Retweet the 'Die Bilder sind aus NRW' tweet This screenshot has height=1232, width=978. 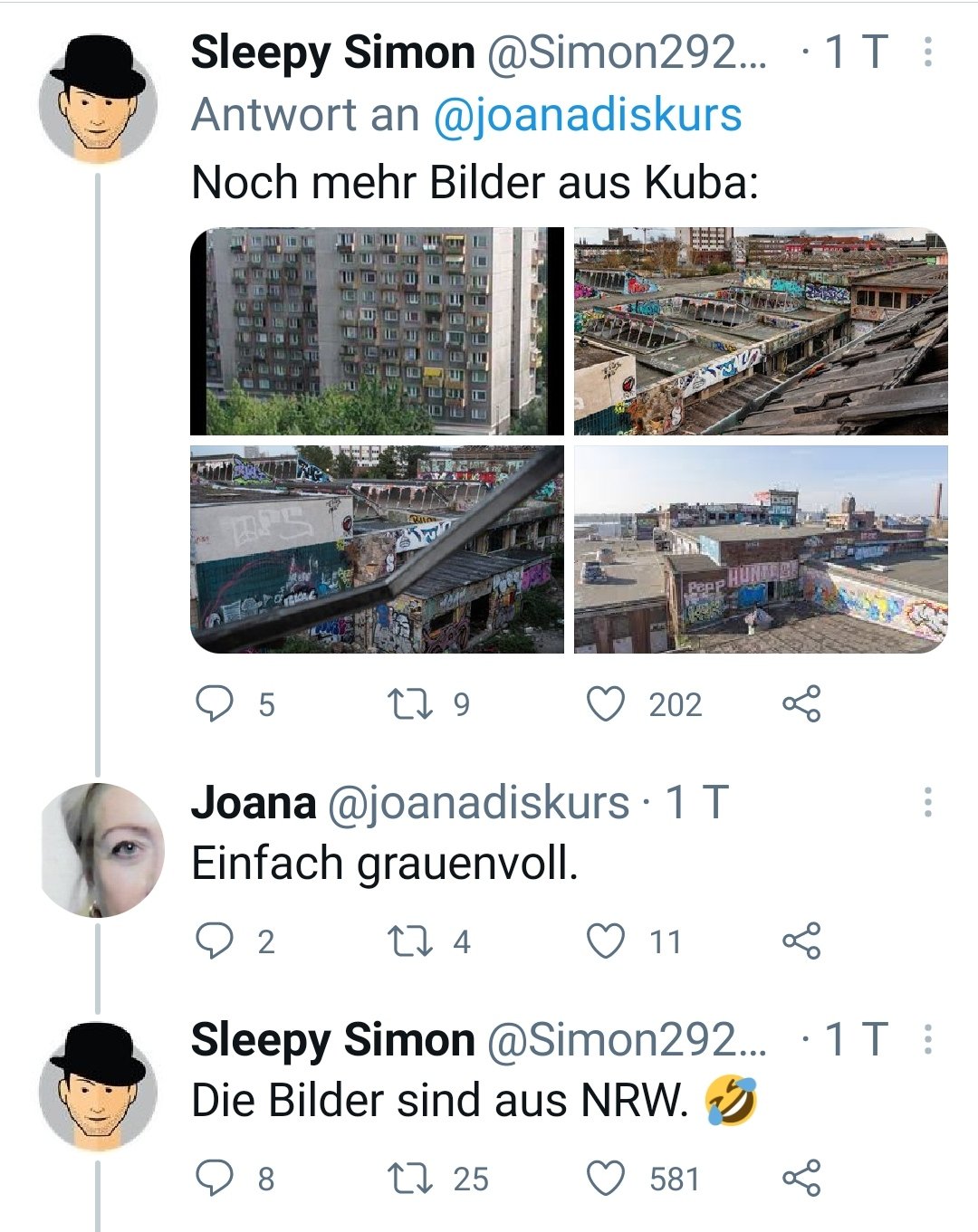coord(408,1179)
